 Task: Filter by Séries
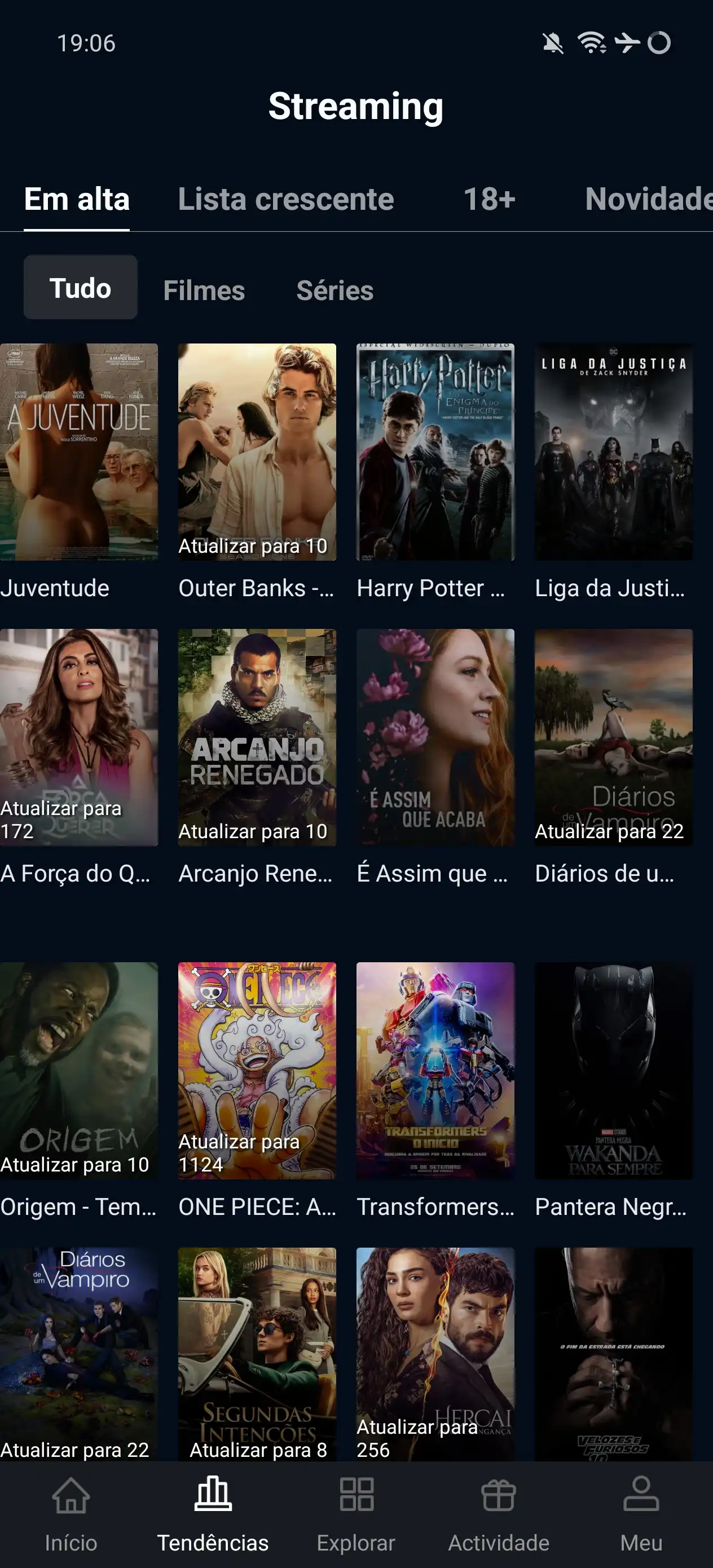click(x=335, y=290)
